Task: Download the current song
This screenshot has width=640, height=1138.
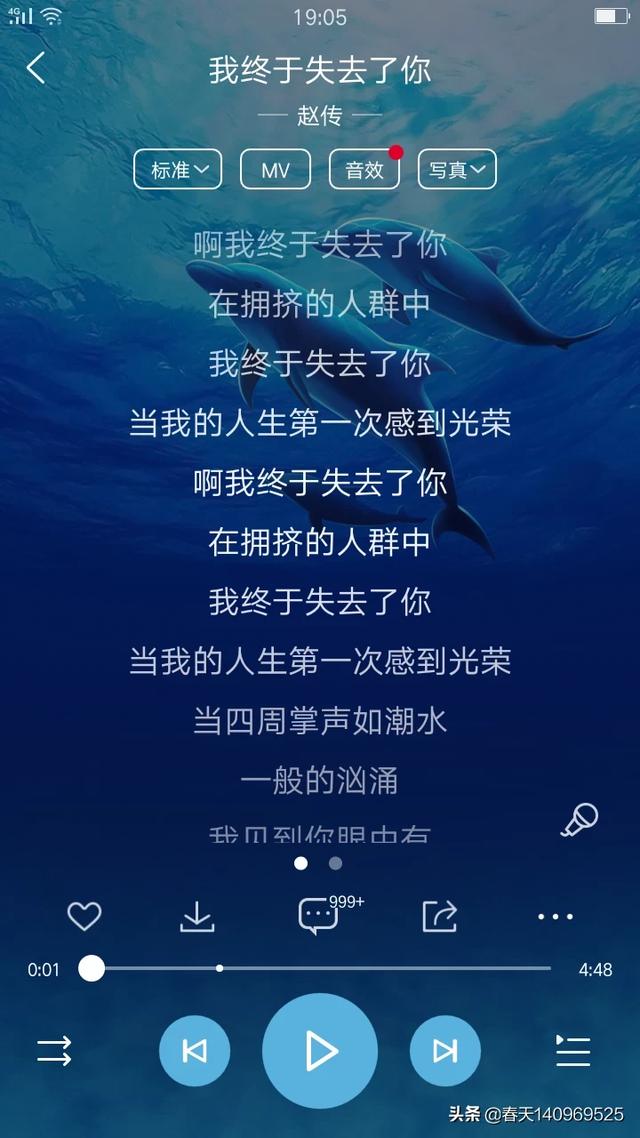Action: click(197, 916)
